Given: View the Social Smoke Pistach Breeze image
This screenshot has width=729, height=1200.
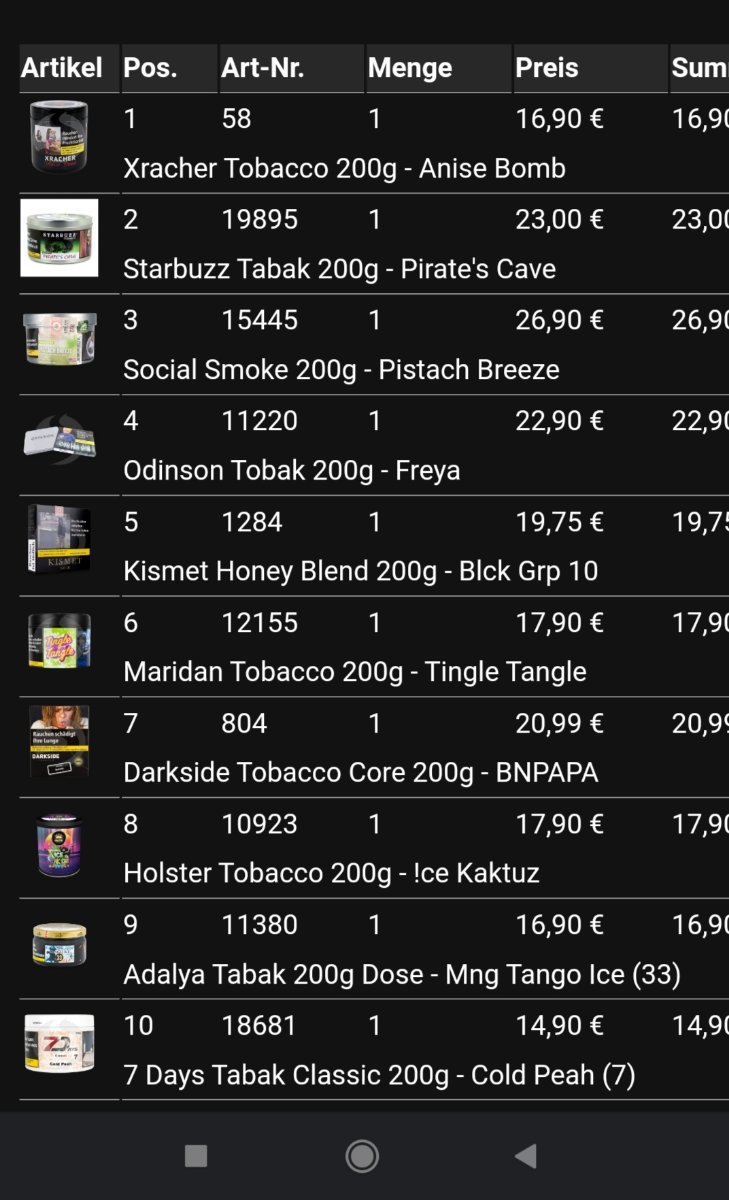Looking at the screenshot, I should pyautogui.click(x=59, y=339).
